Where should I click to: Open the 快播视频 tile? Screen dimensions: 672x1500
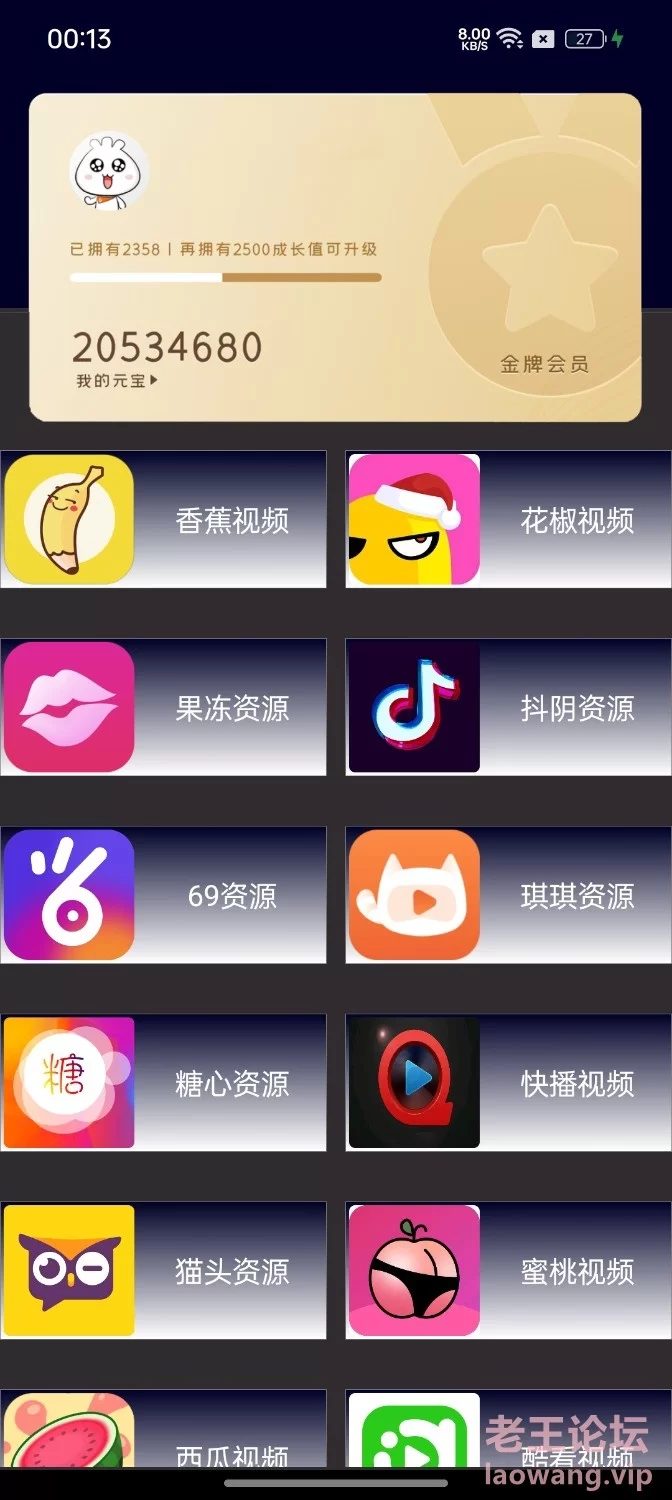click(508, 1083)
